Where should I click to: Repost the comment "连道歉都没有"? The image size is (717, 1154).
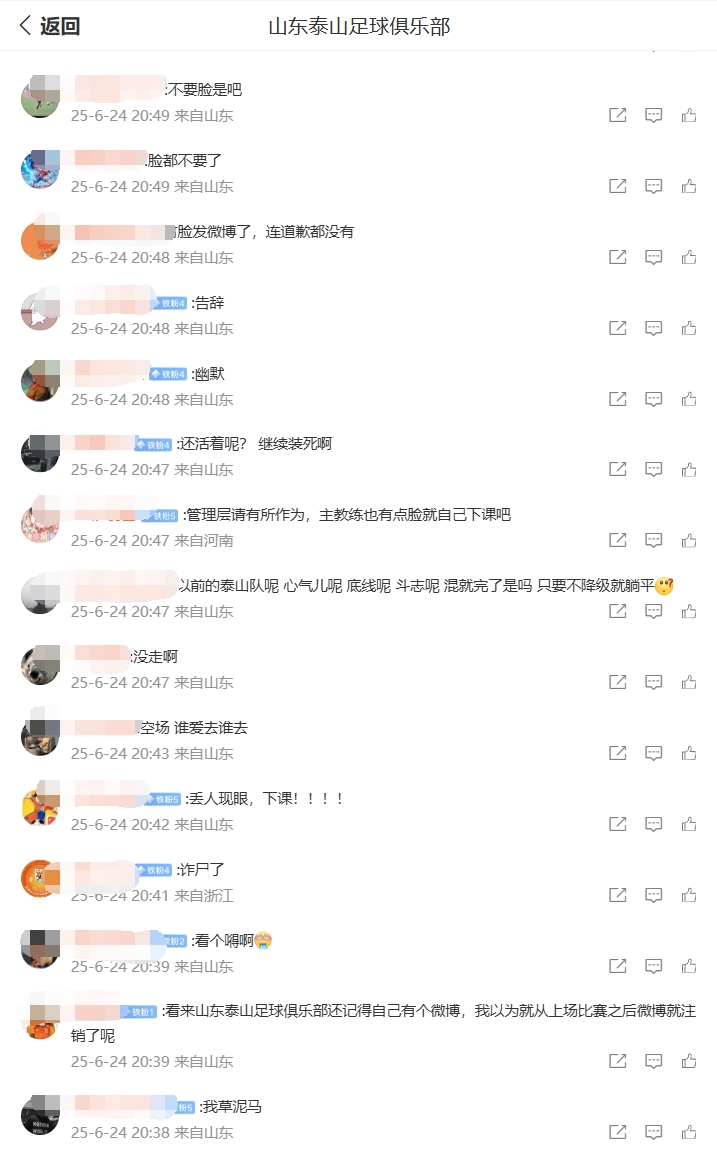618,257
